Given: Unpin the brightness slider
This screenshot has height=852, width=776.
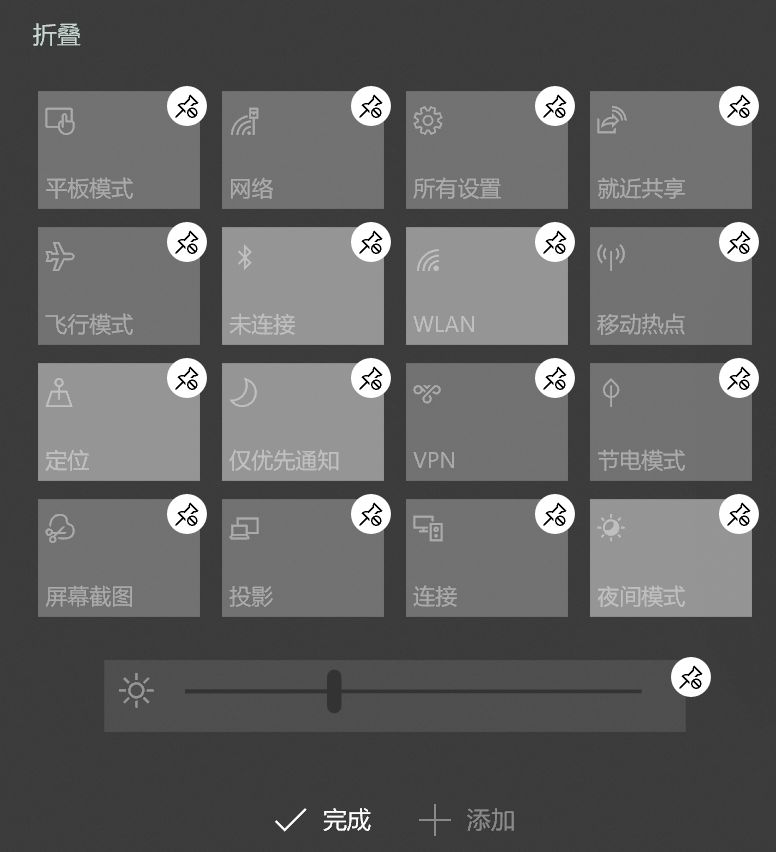Looking at the screenshot, I should [690, 678].
